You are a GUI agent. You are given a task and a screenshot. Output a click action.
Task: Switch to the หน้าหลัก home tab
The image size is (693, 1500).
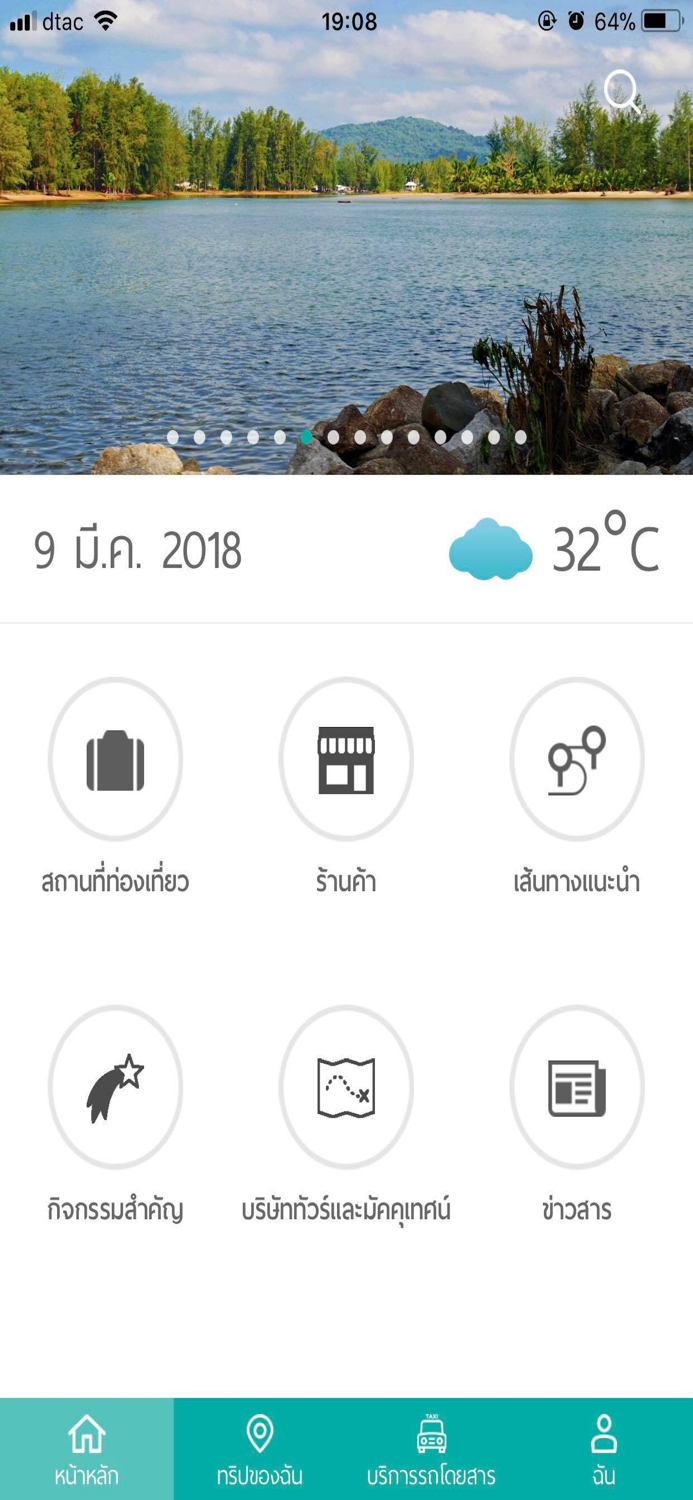click(x=87, y=1449)
